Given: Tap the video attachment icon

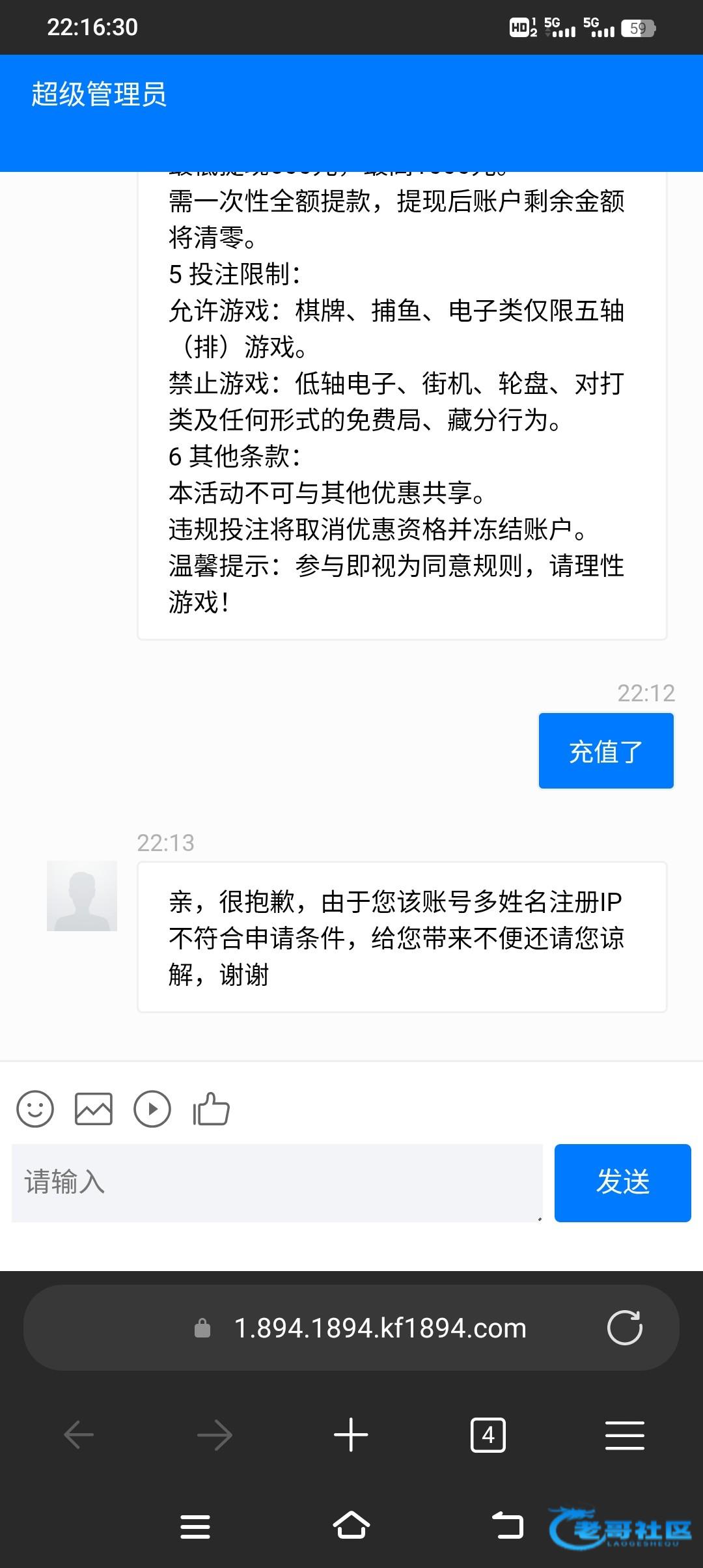Looking at the screenshot, I should [152, 1109].
